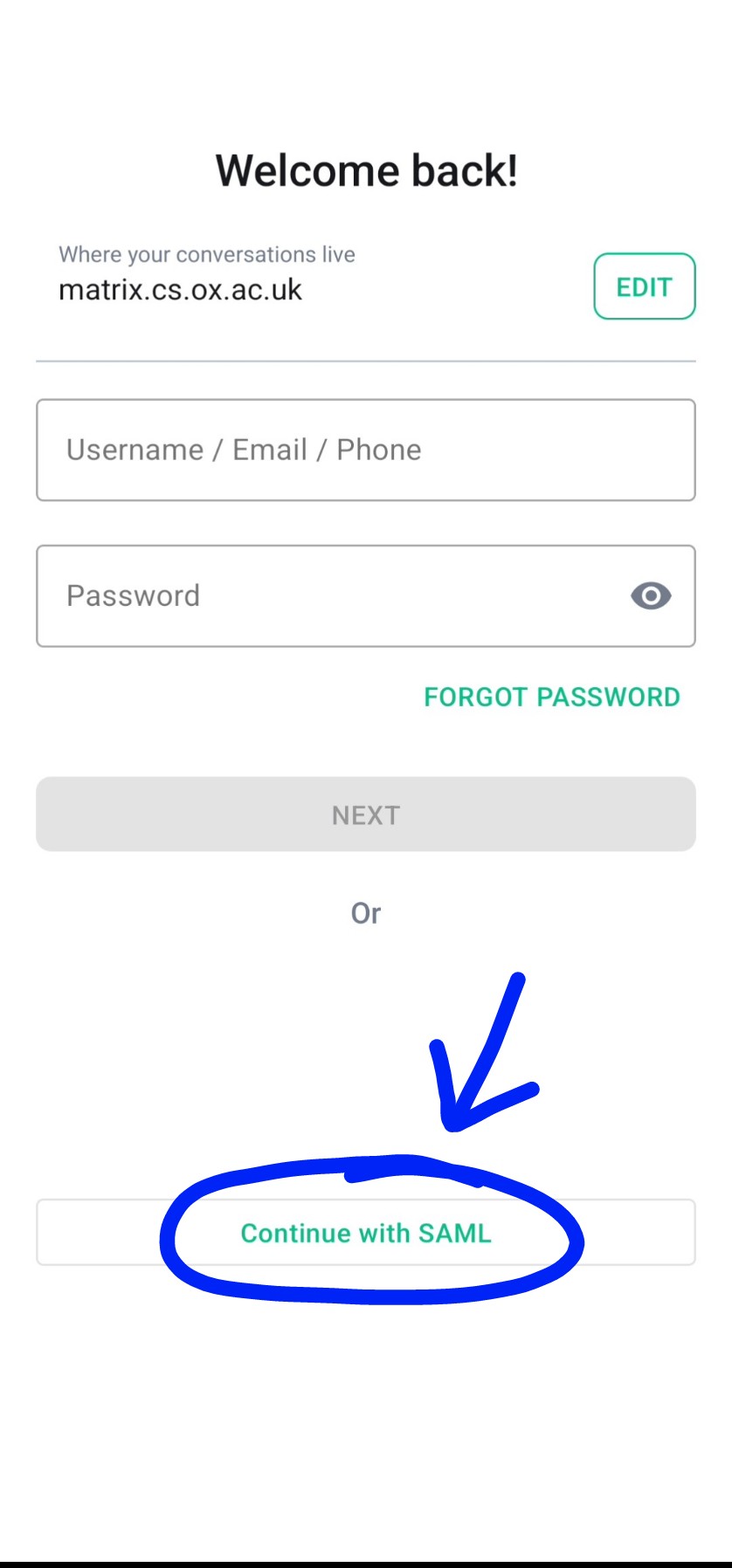
Task: Open the FORGOT PASSWORD link
Action: (x=551, y=697)
